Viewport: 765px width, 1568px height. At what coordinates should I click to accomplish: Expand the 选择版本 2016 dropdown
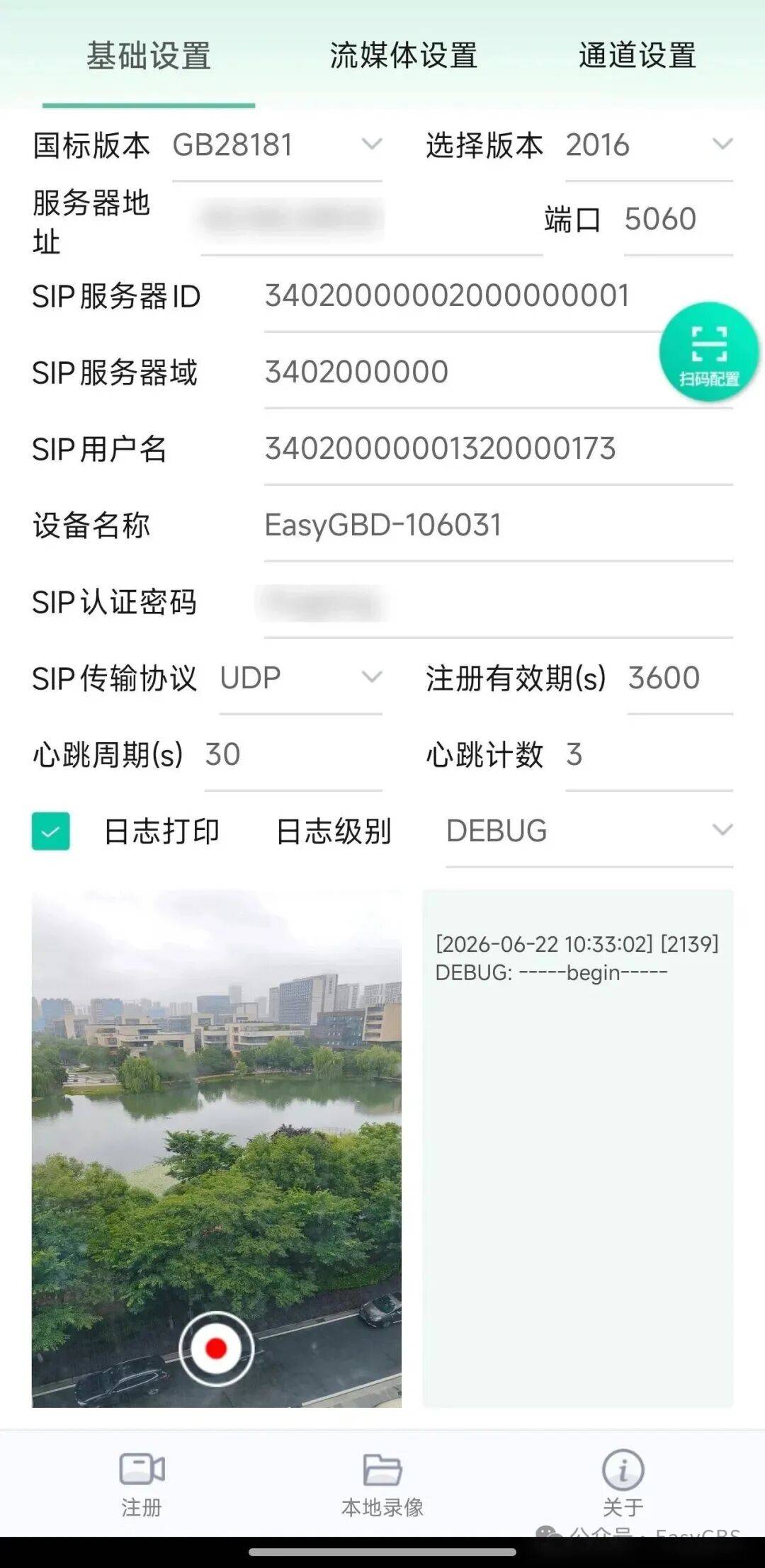[x=649, y=145]
